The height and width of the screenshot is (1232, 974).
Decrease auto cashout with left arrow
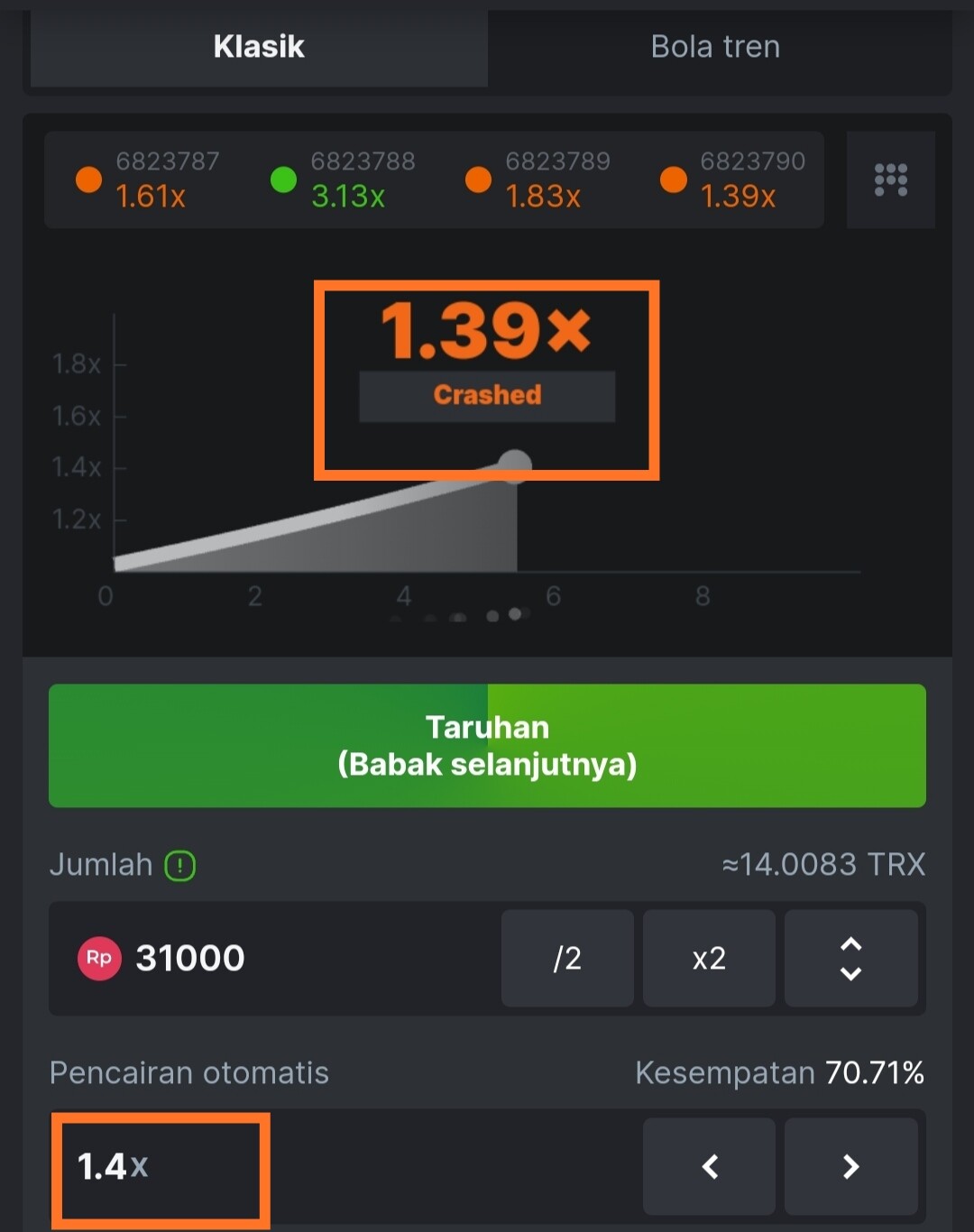709,1167
